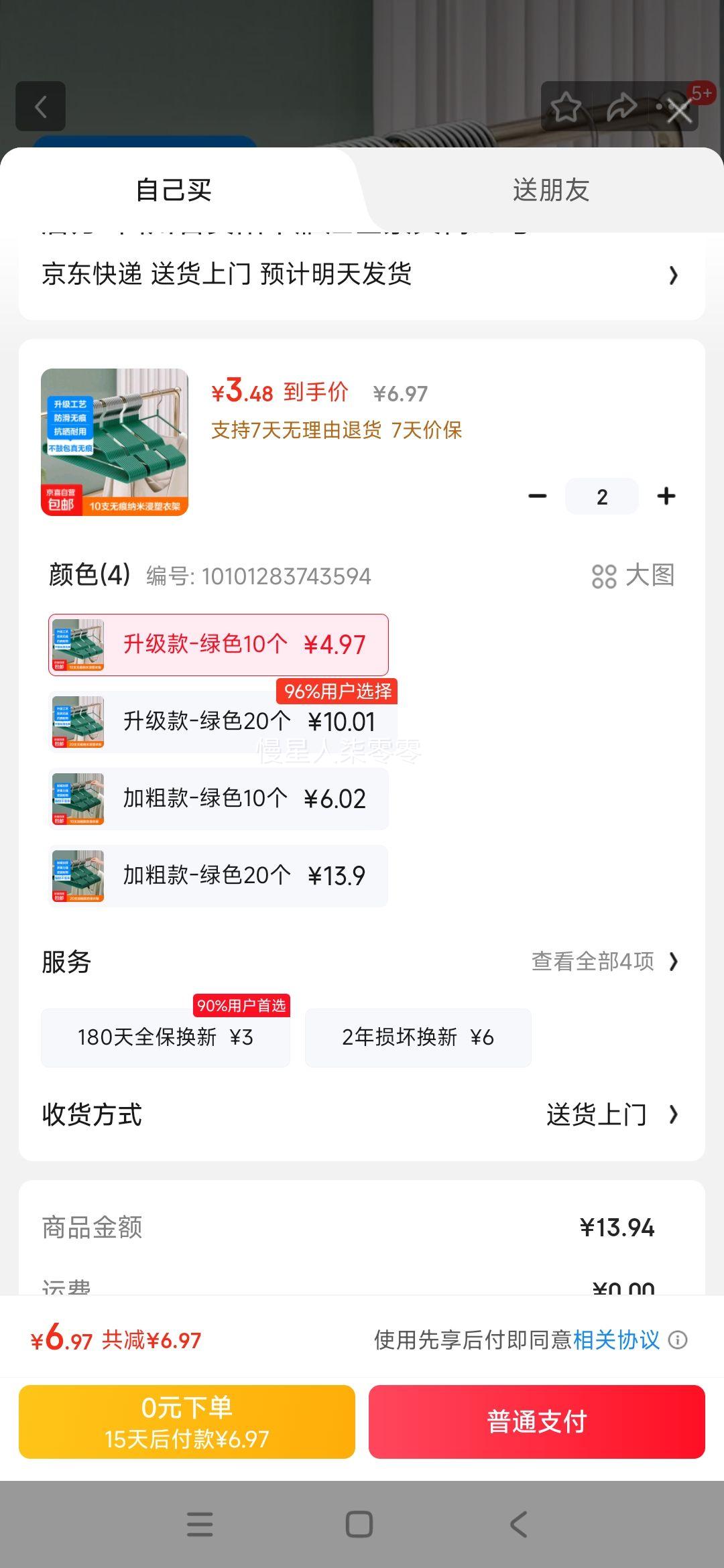The image size is (724, 1568).
Task: Add 180天全保换新 service for ¥3
Action: (166, 1037)
